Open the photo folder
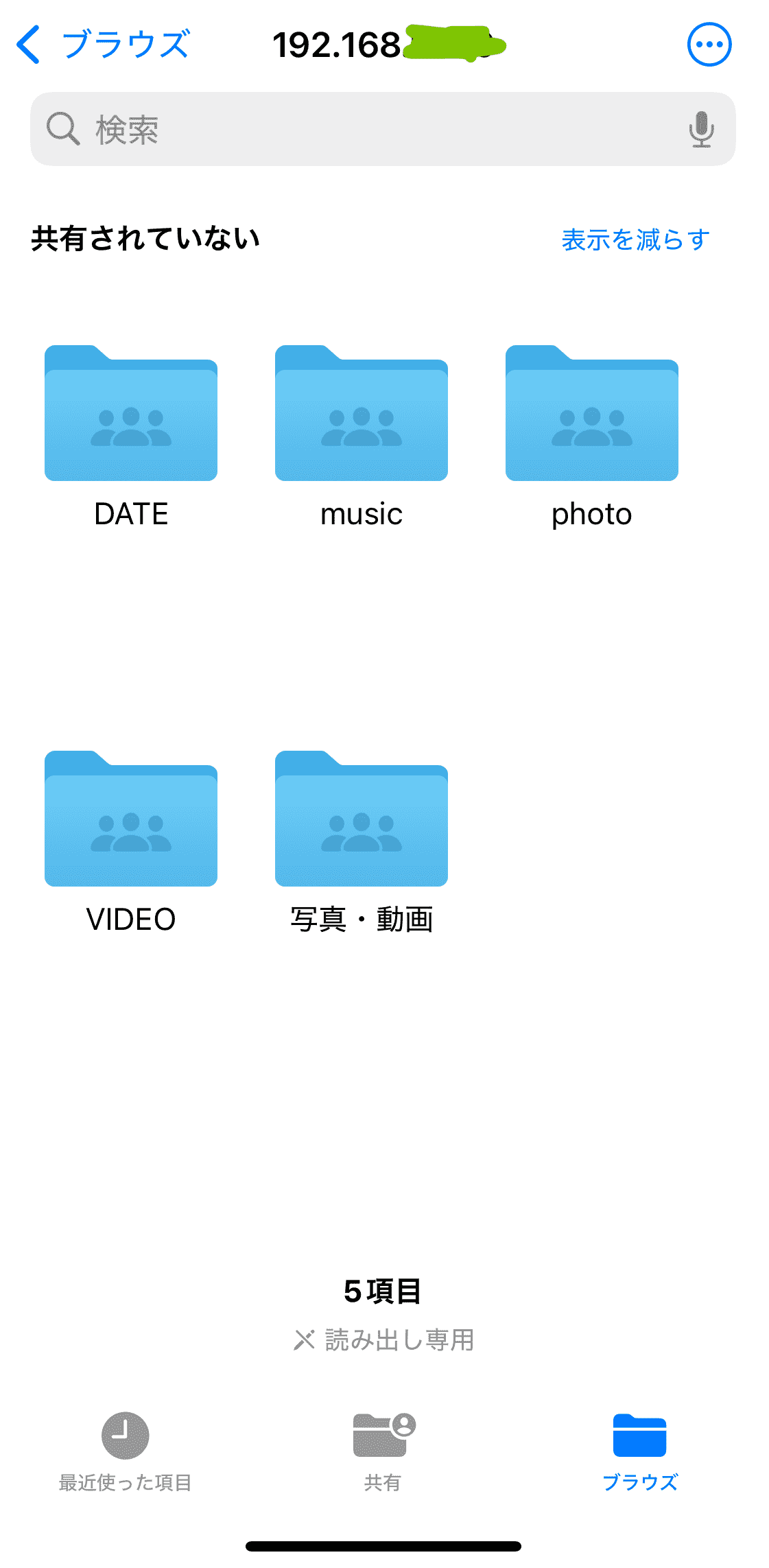The height and width of the screenshot is (1568, 769). [591, 414]
